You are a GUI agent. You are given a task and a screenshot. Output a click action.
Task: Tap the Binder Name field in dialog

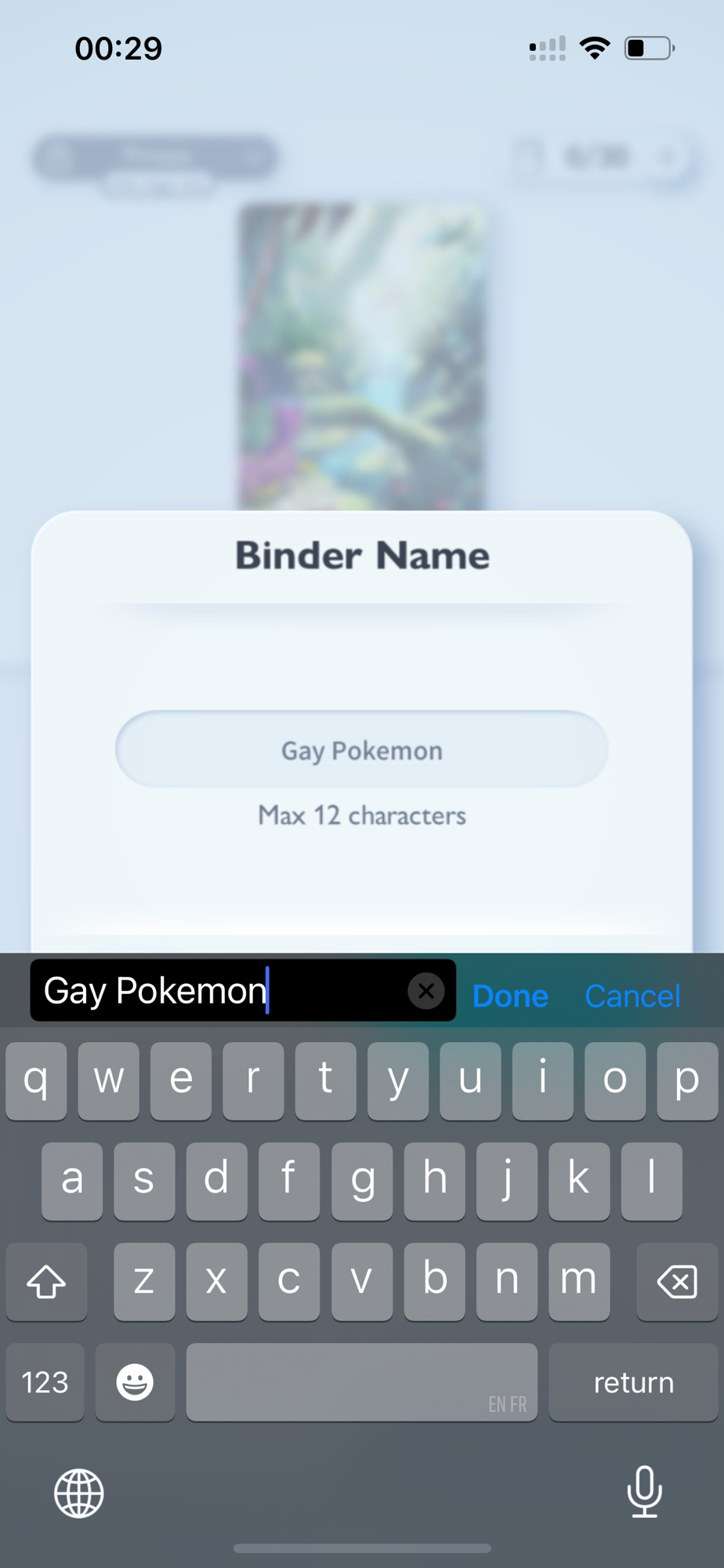tap(361, 750)
